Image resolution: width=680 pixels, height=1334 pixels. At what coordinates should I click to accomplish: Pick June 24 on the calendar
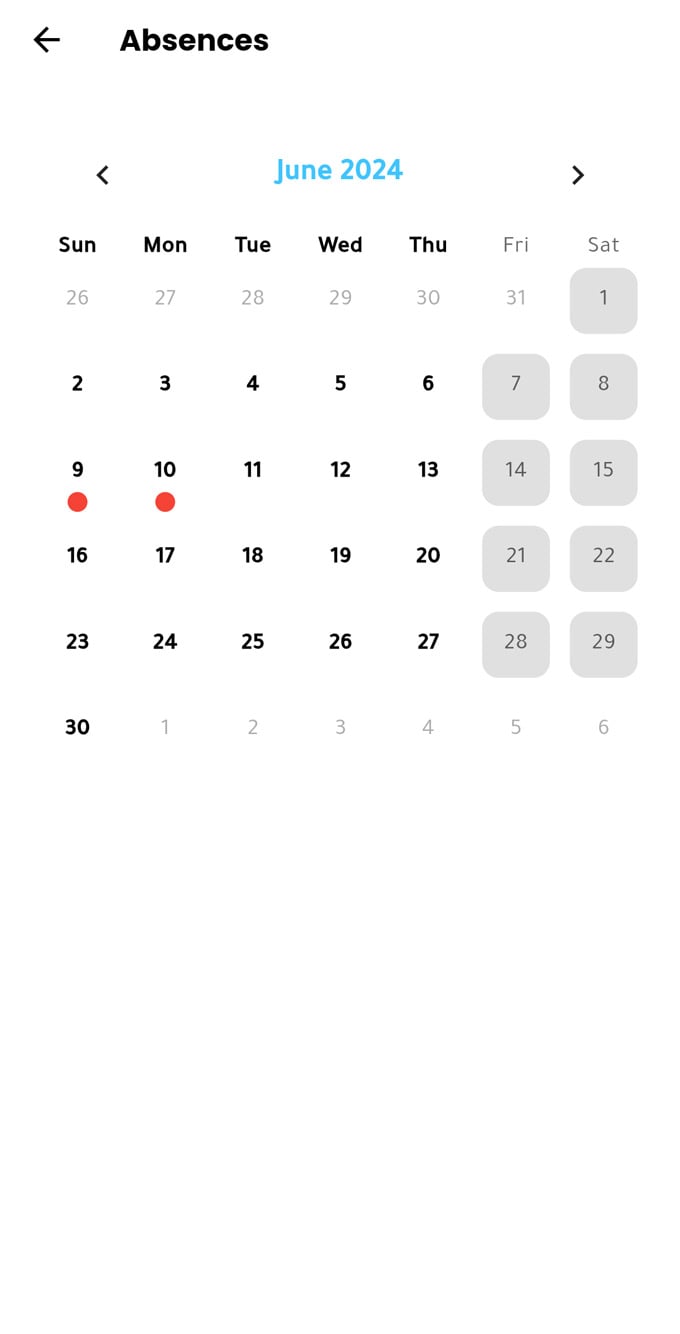[x=165, y=641]
